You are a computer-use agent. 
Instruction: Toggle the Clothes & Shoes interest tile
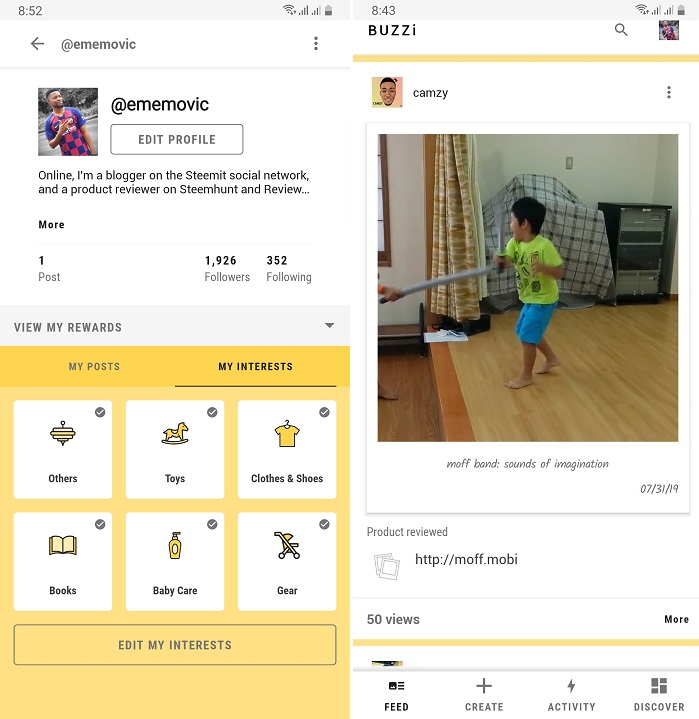coord(287,449)
